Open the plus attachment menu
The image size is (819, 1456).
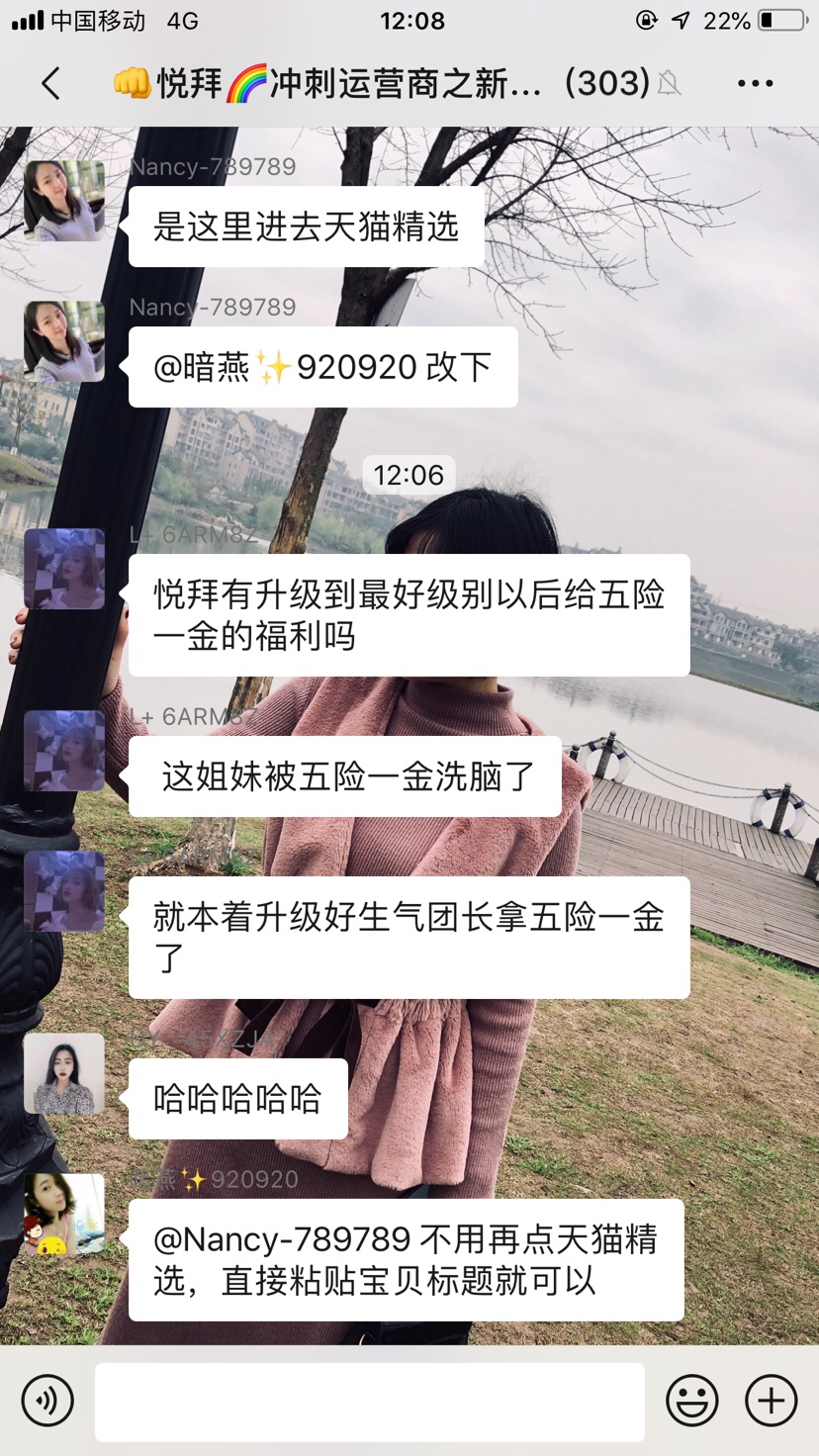771,1401
